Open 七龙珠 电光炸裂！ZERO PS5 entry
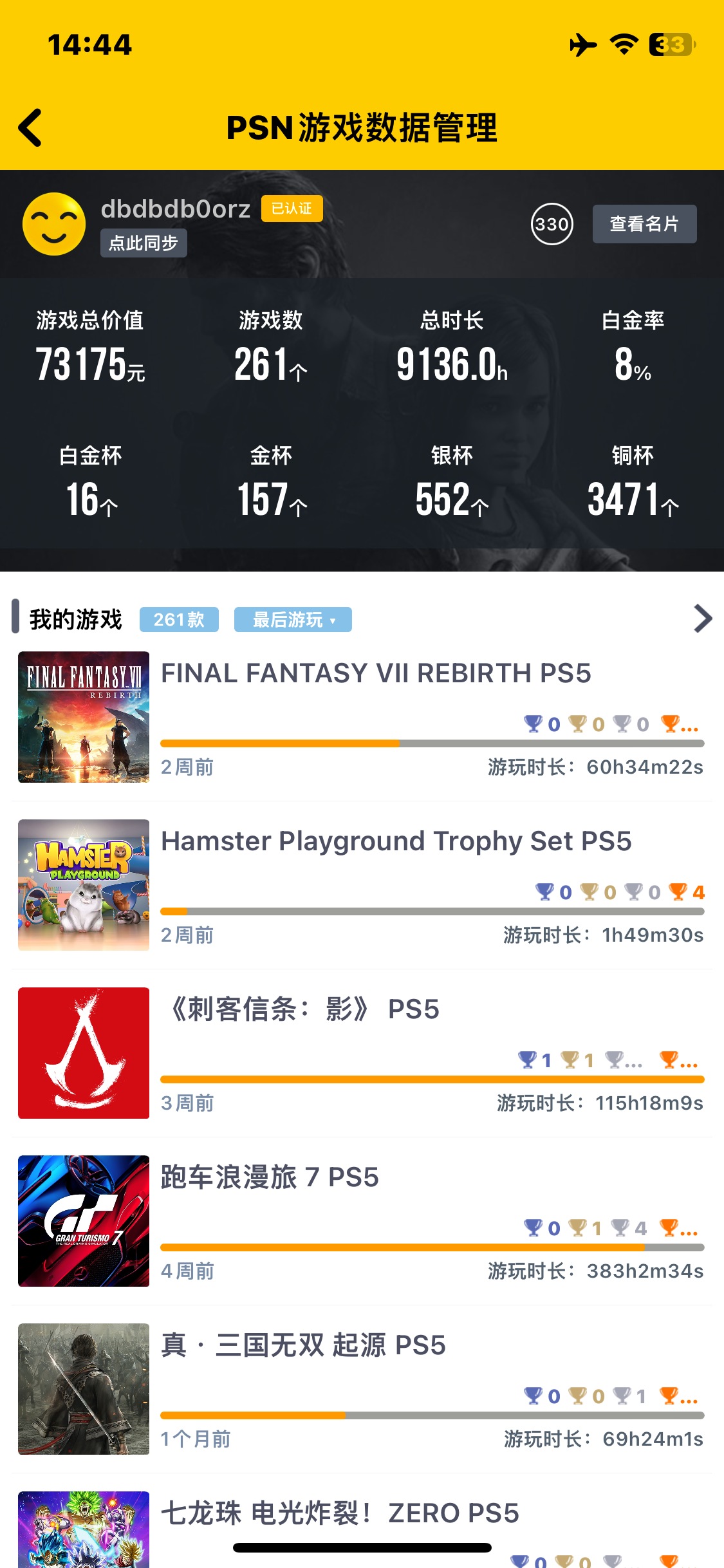This screenshot has height=1568, width=724. (x=340, y=1513)
